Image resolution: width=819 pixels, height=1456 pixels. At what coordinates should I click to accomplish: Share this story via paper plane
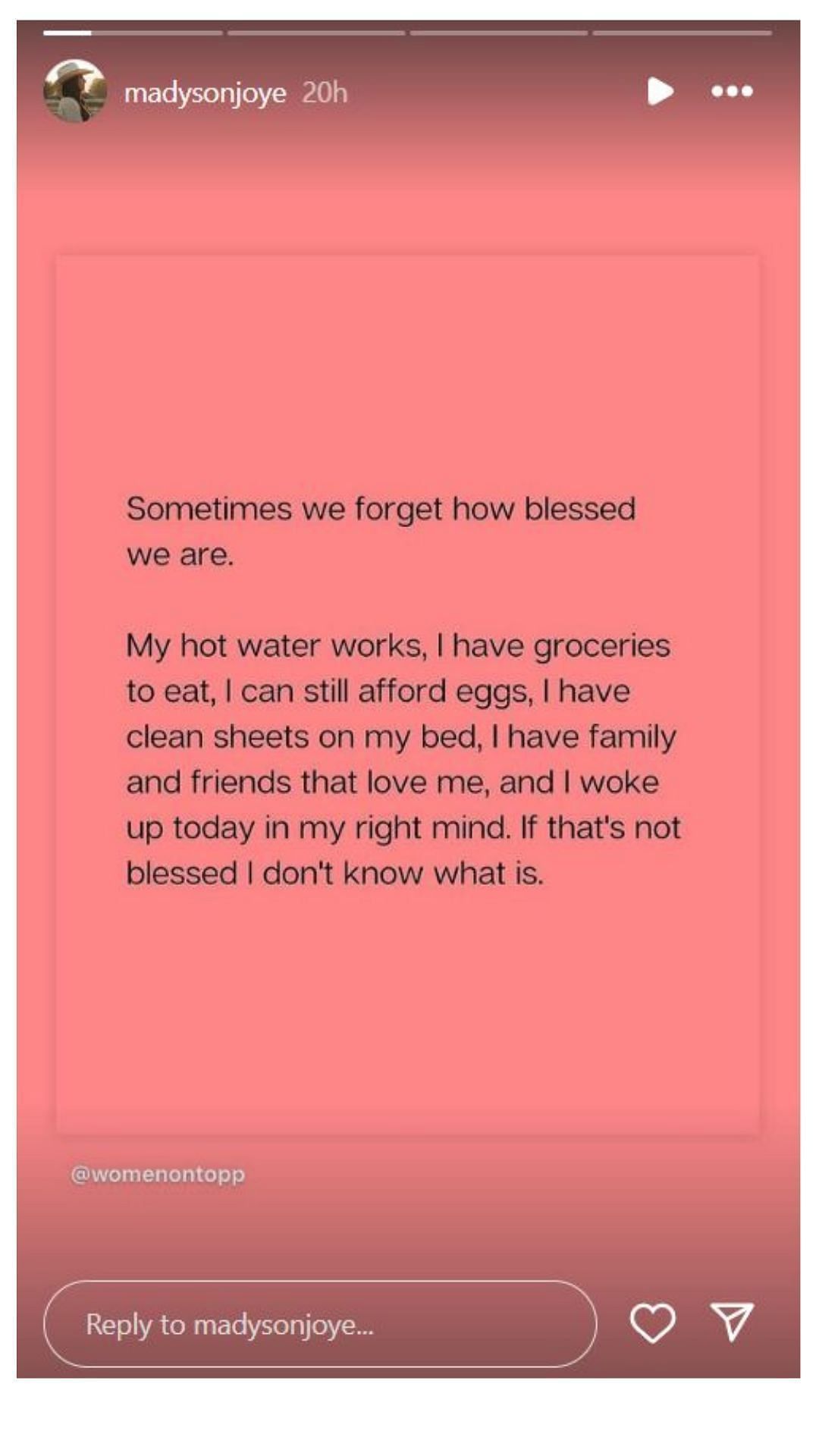click(x=732, y=1322)
